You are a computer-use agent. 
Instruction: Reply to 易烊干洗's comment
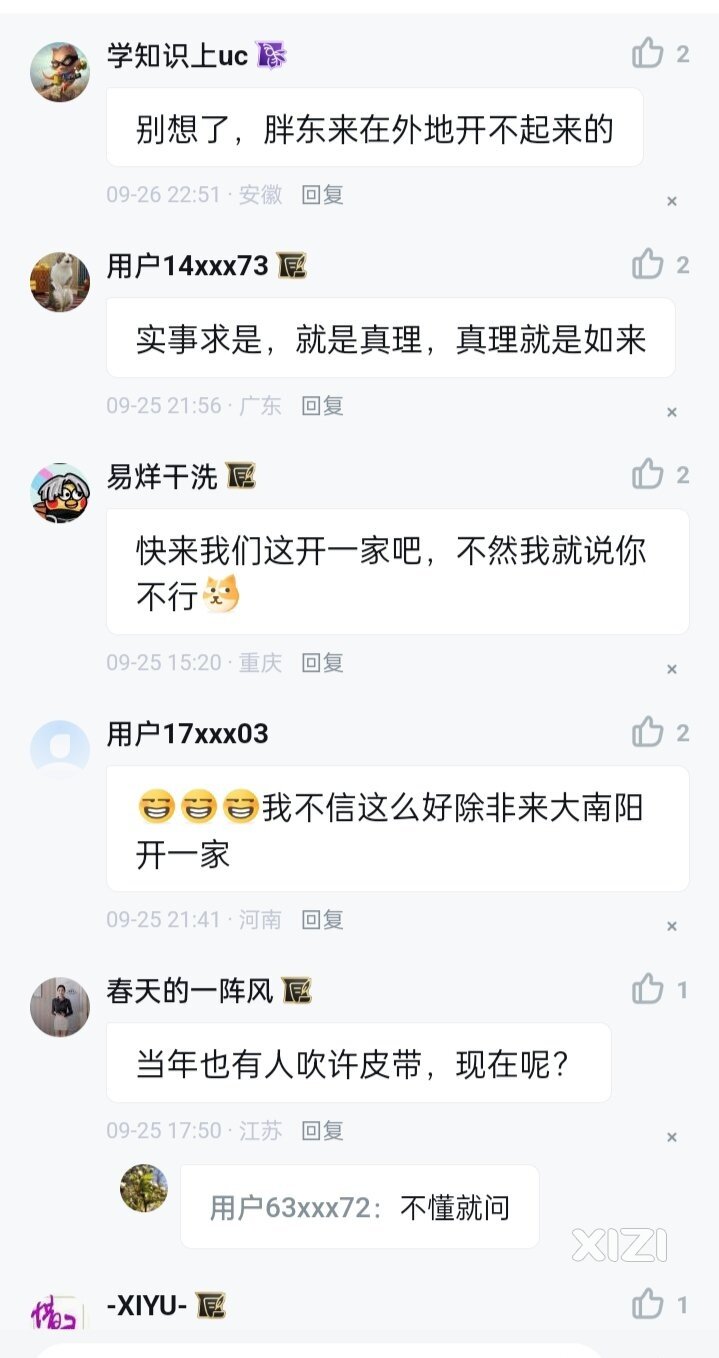[323, 663]
